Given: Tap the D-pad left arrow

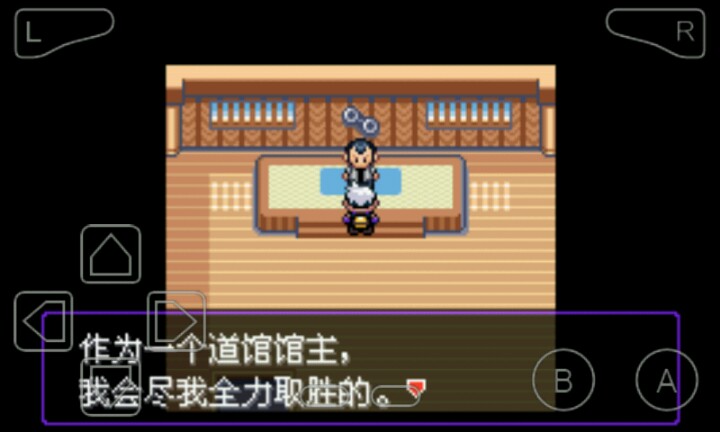Looking at the screenshot, I should (x=44, y=321).
